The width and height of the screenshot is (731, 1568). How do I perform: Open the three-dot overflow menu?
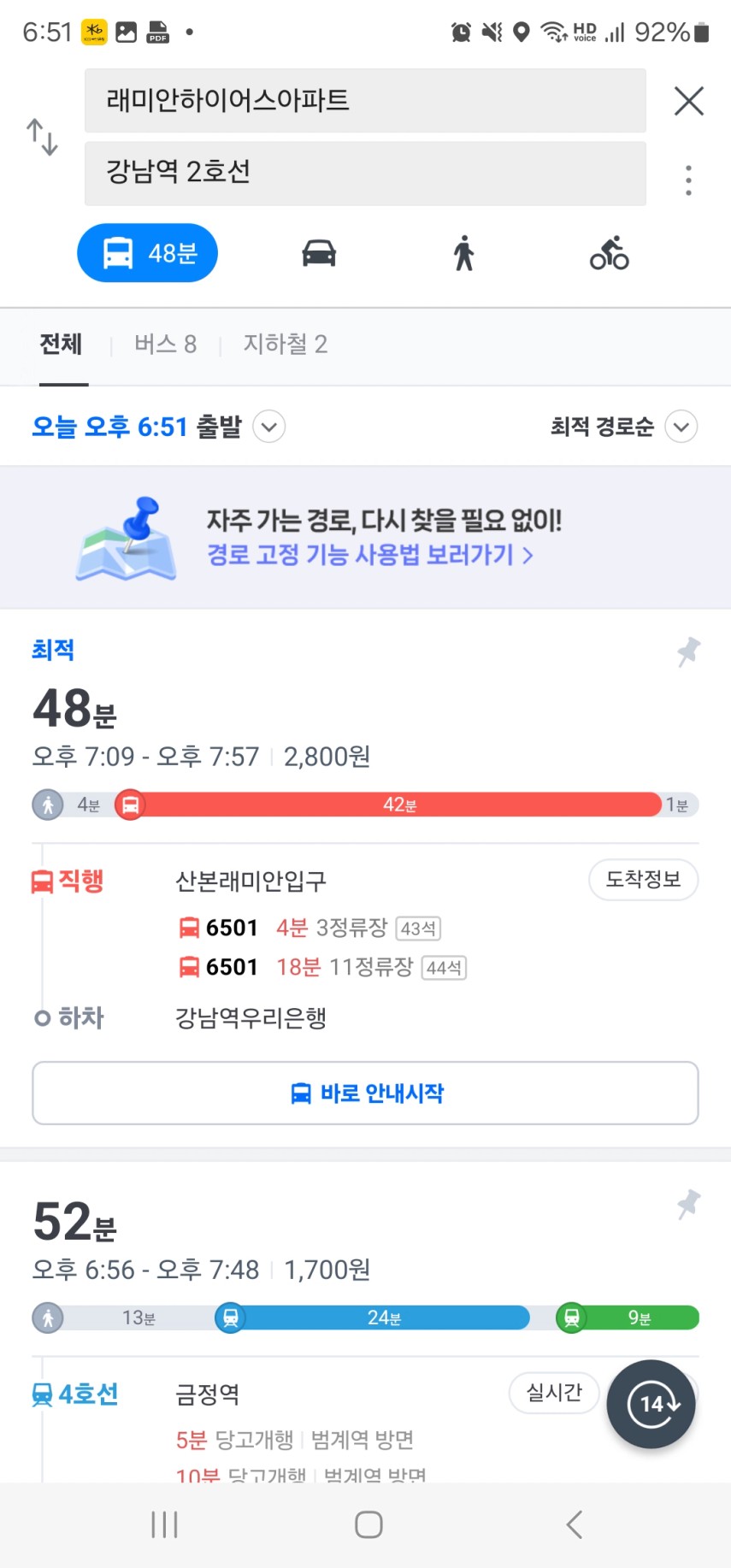click(688, 180)
